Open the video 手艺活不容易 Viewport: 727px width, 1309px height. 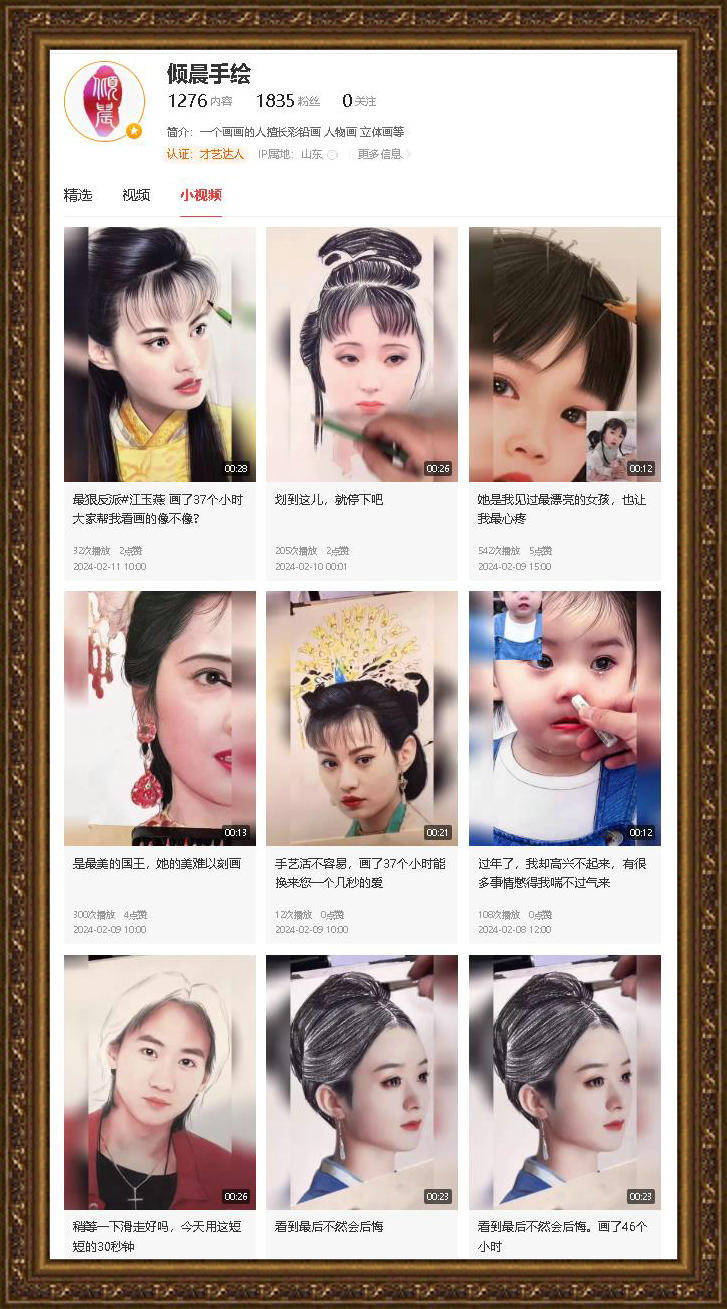[x=362, y=718]
